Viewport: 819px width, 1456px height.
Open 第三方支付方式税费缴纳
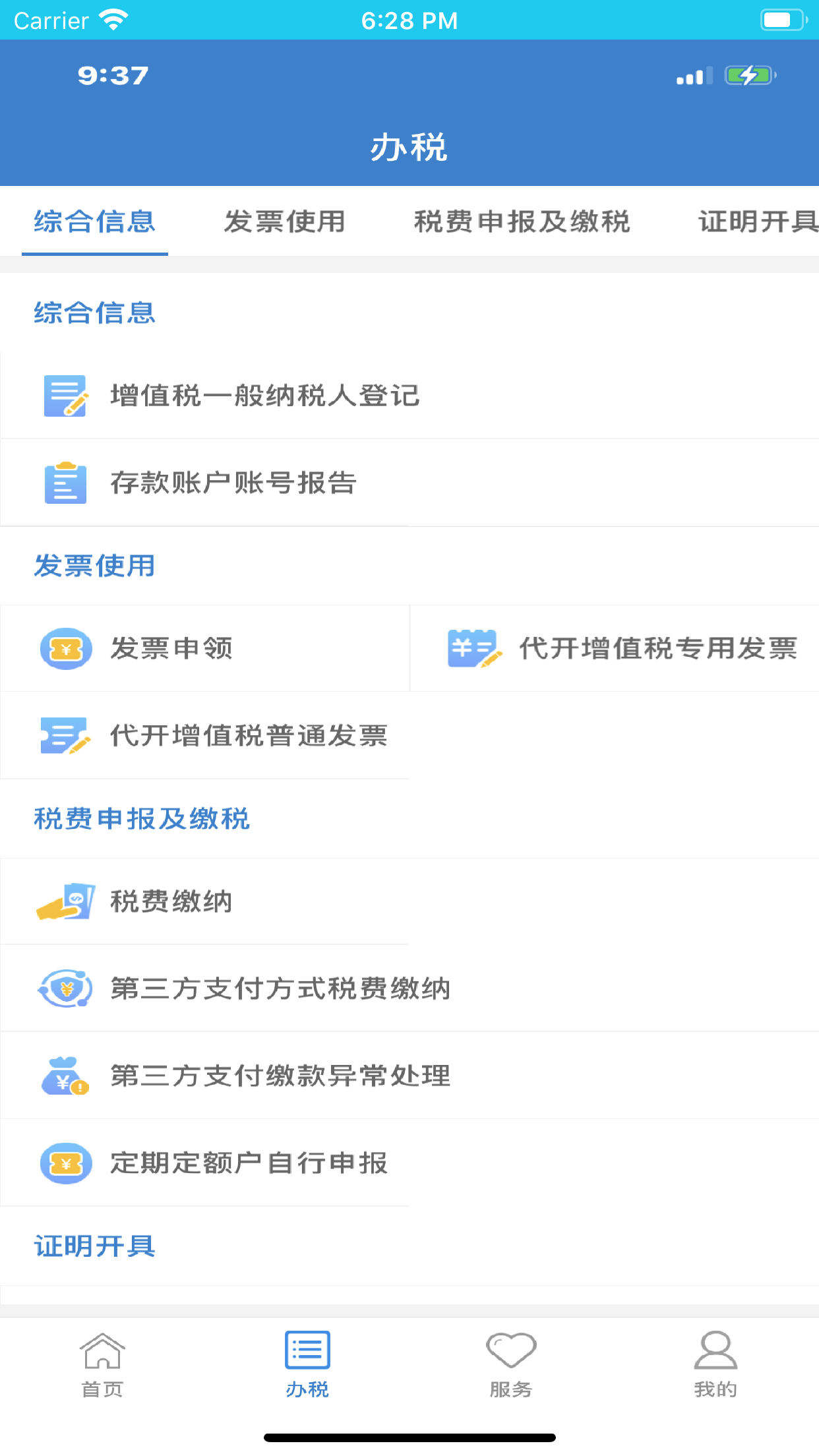(x=280, y=988)
